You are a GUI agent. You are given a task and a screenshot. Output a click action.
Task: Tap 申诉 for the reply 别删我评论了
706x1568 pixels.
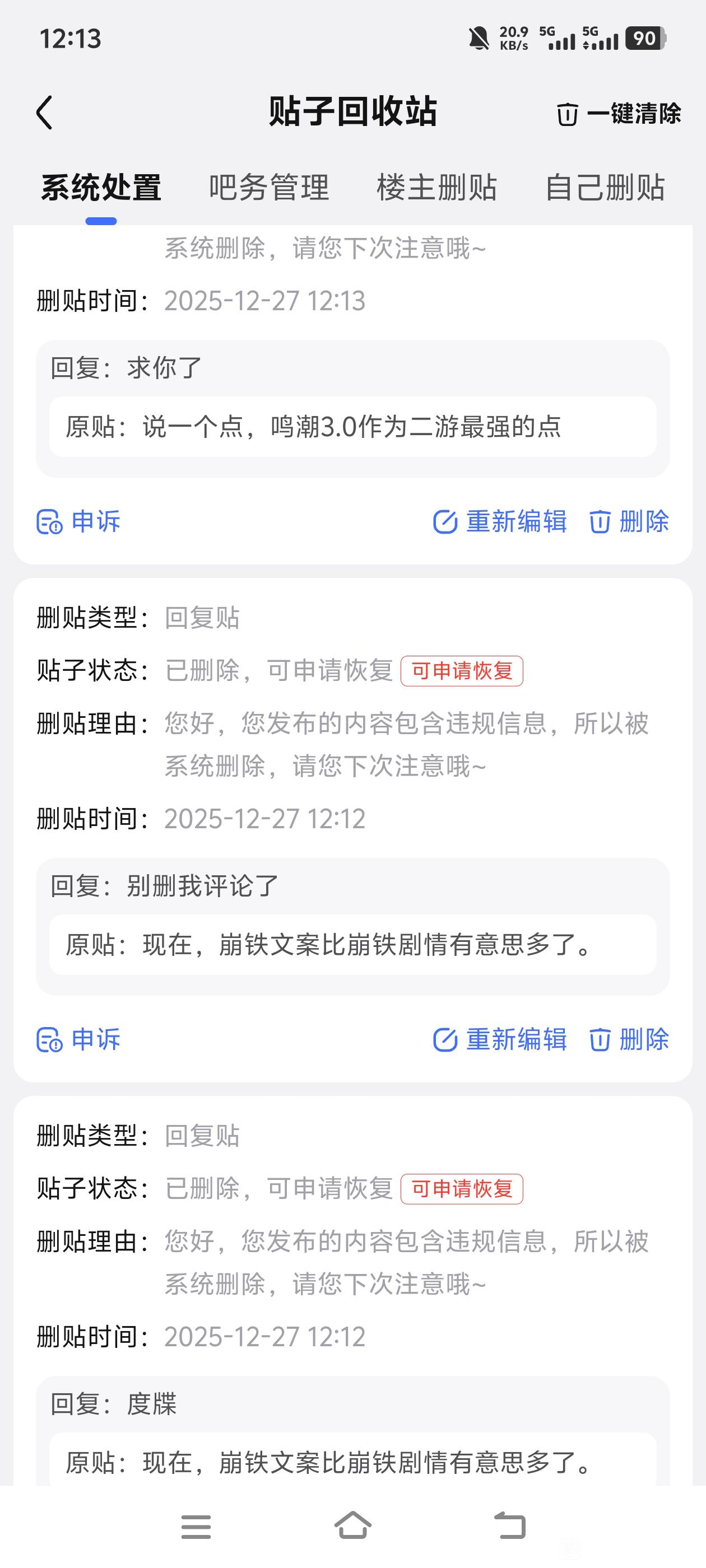(79, 1040)
